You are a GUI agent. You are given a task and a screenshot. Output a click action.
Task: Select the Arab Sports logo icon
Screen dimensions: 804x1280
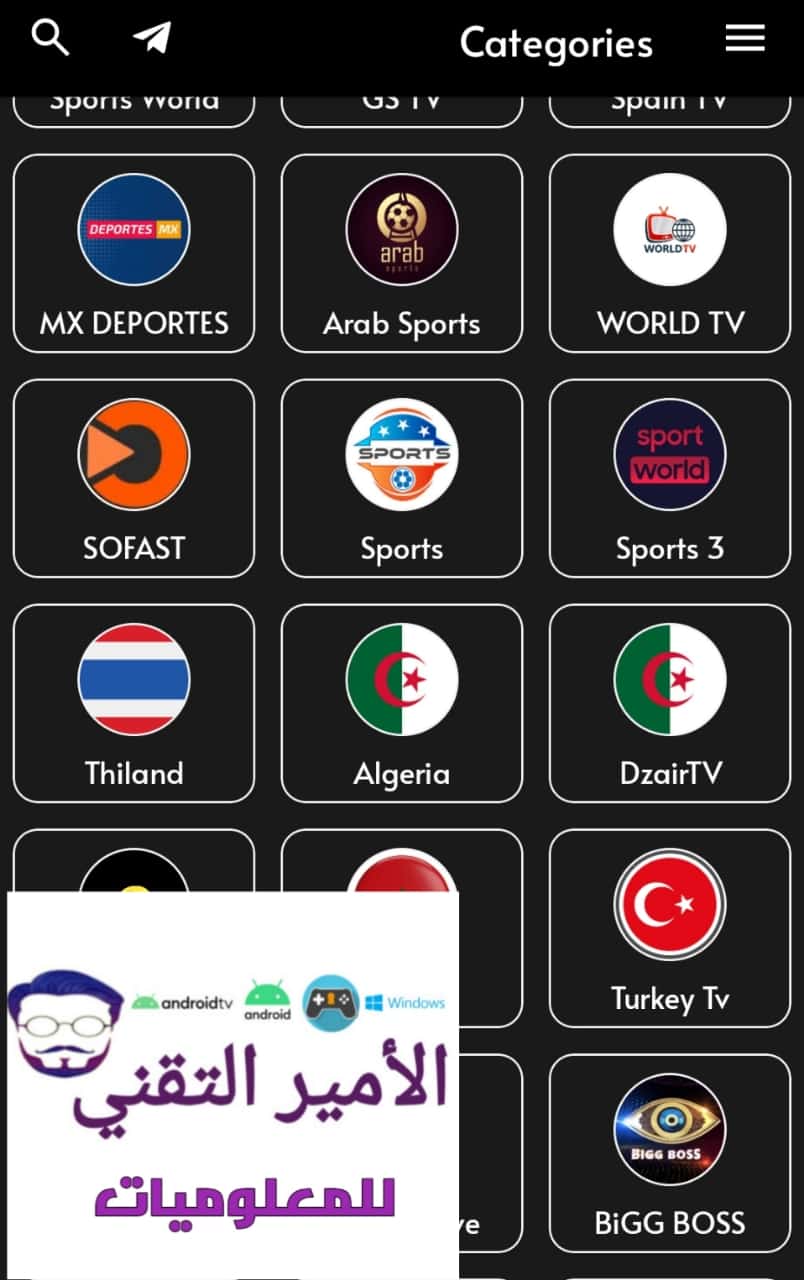point(401,229)
